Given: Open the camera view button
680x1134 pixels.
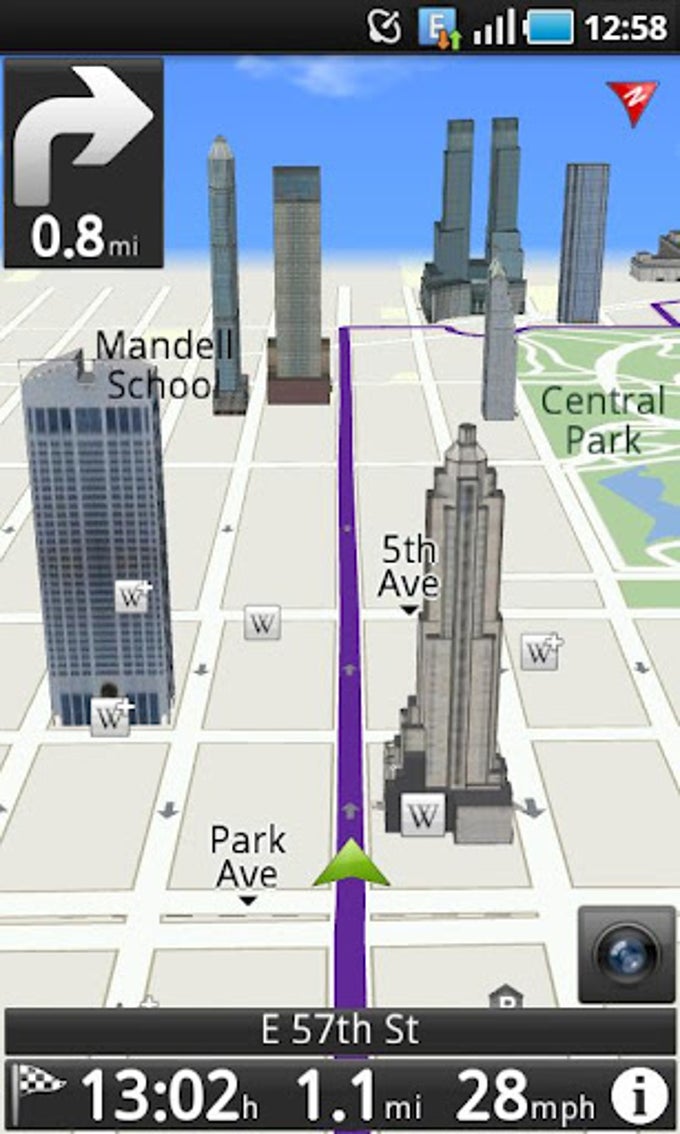Looking at the screenshot, I should [x=627, y=954].
